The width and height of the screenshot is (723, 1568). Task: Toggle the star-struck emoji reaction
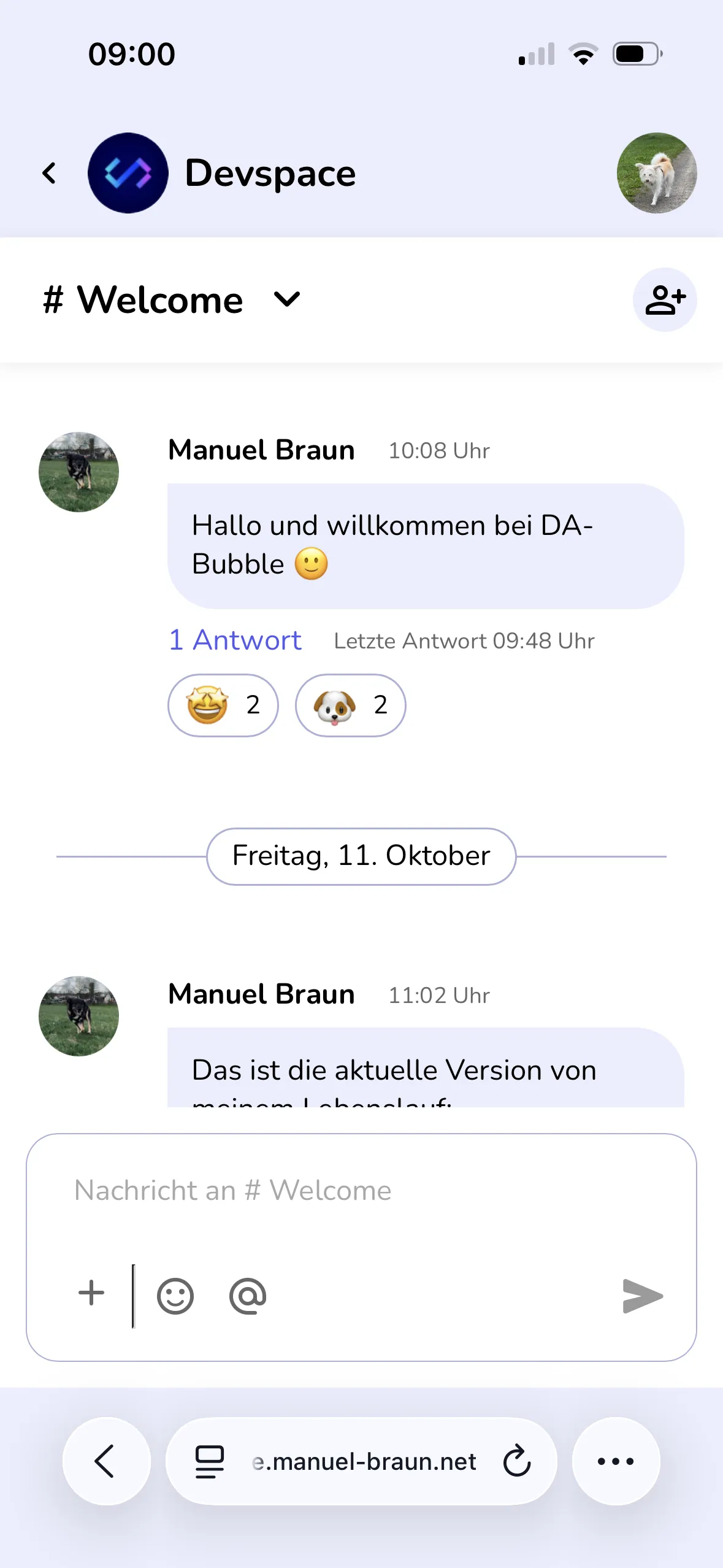(223, 705)
